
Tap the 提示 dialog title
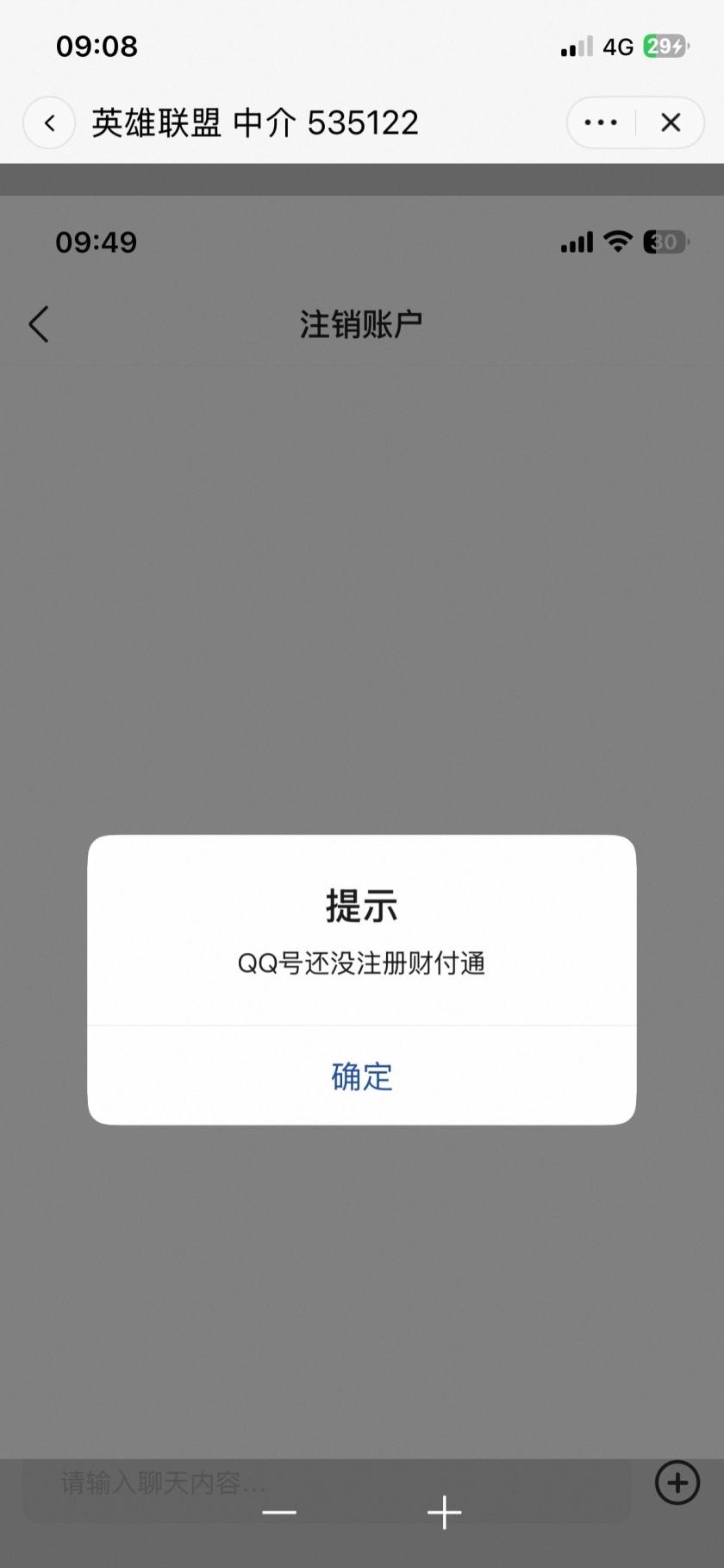pos(361,906)
